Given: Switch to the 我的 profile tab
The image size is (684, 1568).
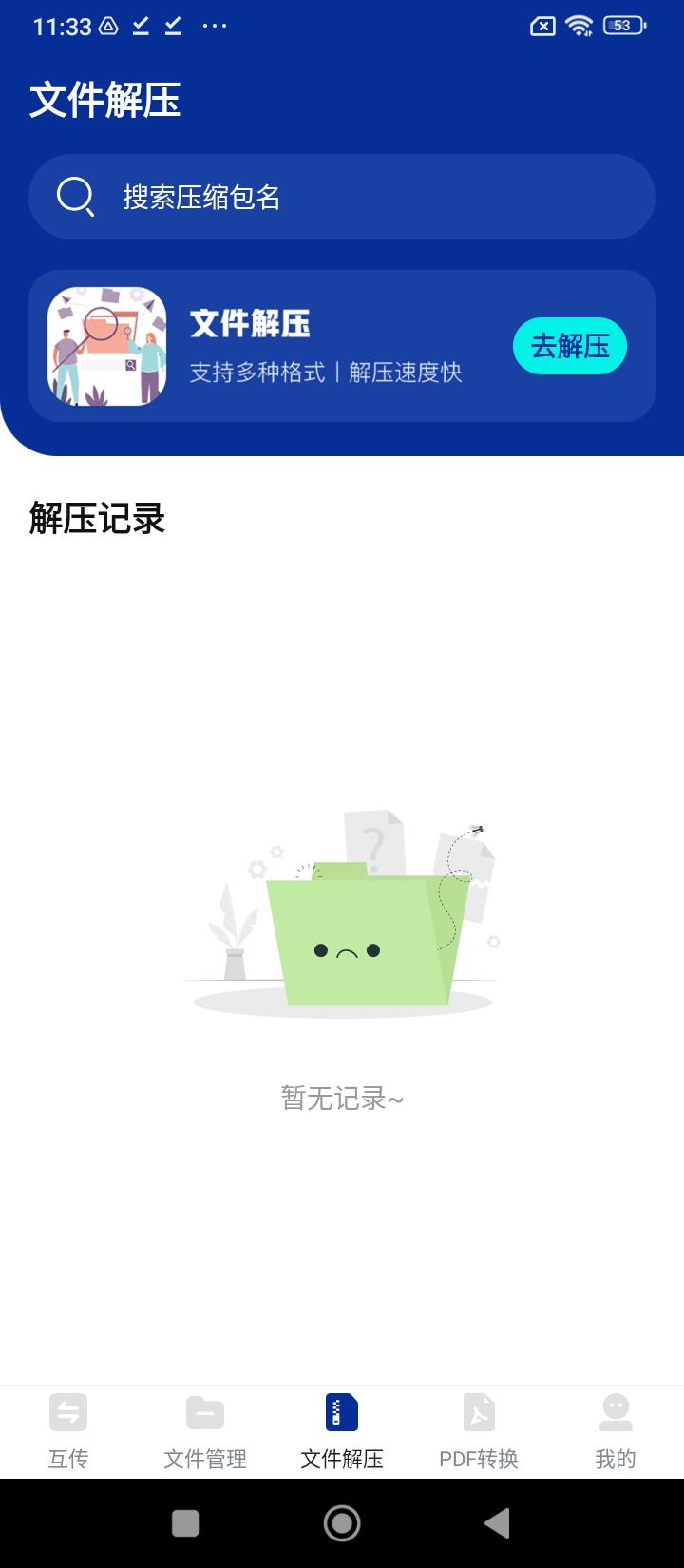Looking at the screenshot, I should (x=616, y=1431).
